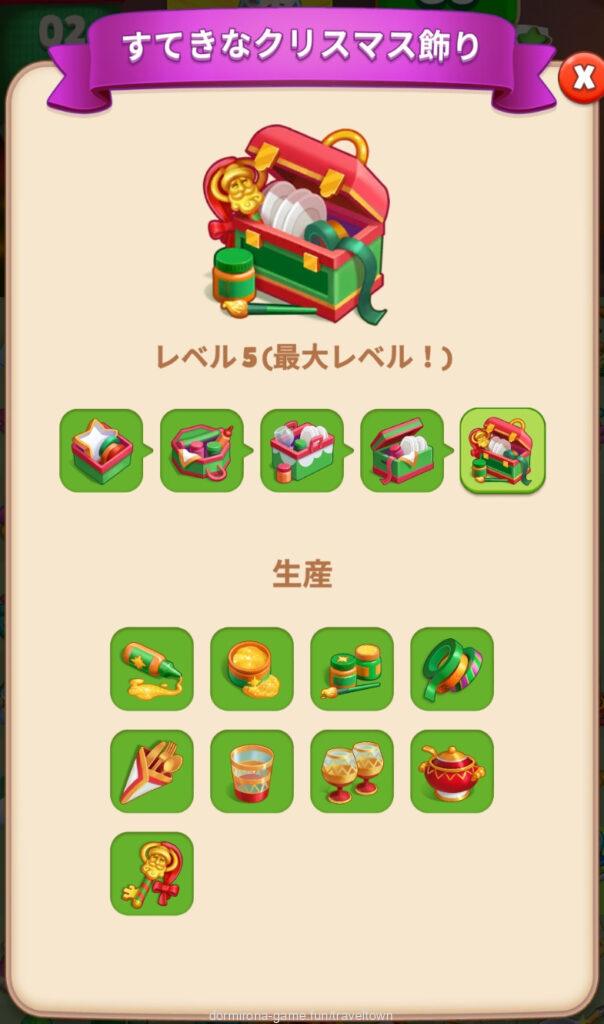Open the pair of goblets item
604x1024 pixels.
coord(352,770)
